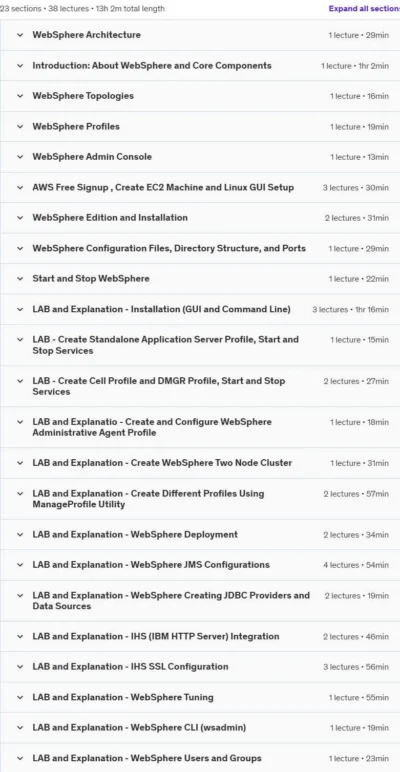Expand the WebSphere Tuning section
Image resolution: width=400 pixels, height=772 pixels.
point(200,697)
